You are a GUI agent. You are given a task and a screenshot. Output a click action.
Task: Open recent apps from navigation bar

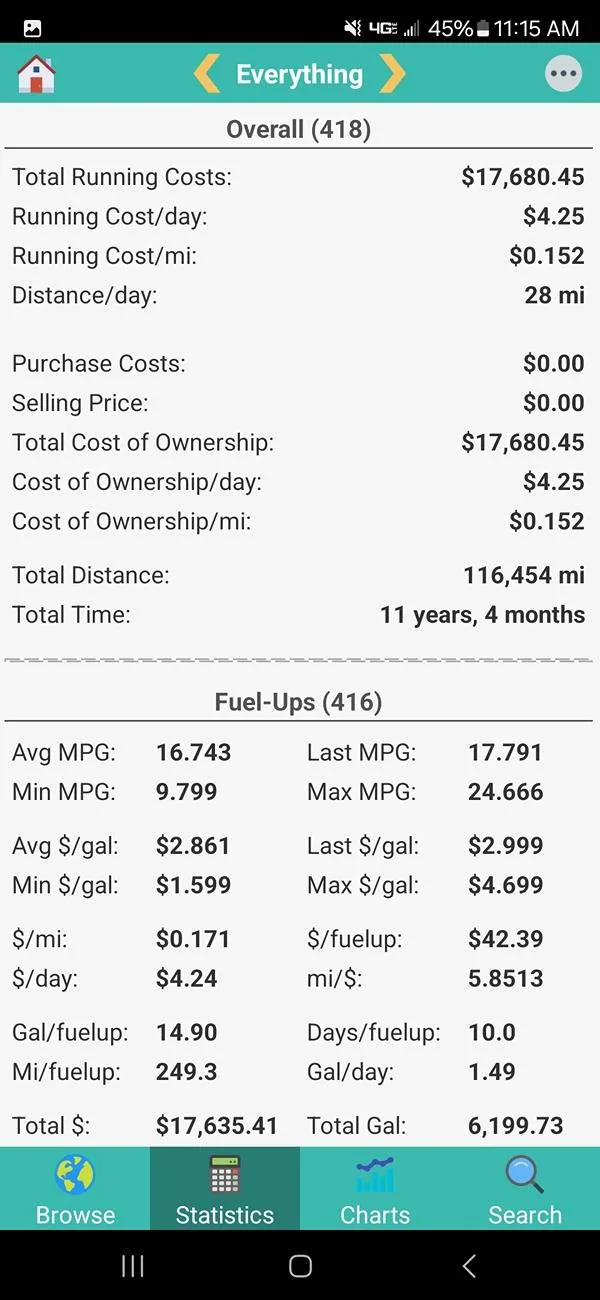click(132, 1266)
